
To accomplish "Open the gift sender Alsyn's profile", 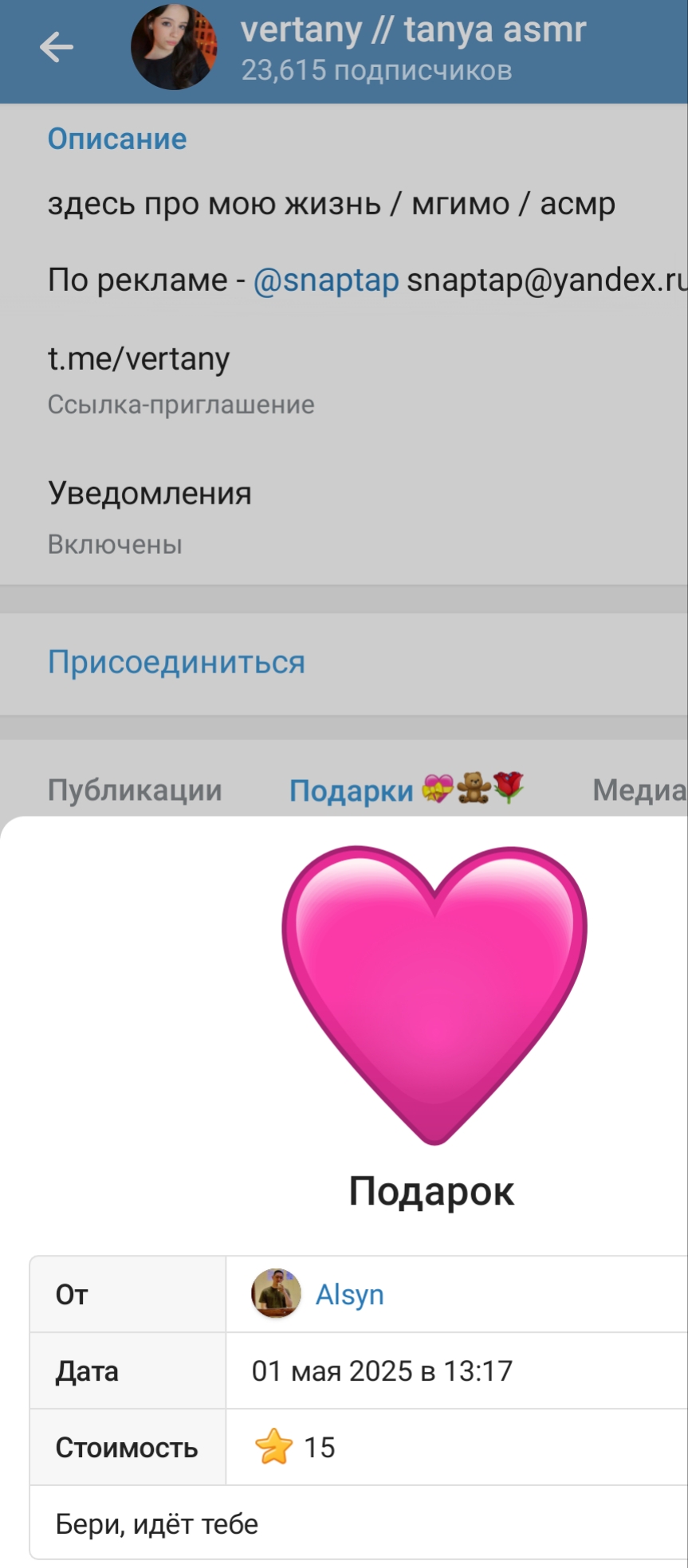I will click(x=349, y=1295).
